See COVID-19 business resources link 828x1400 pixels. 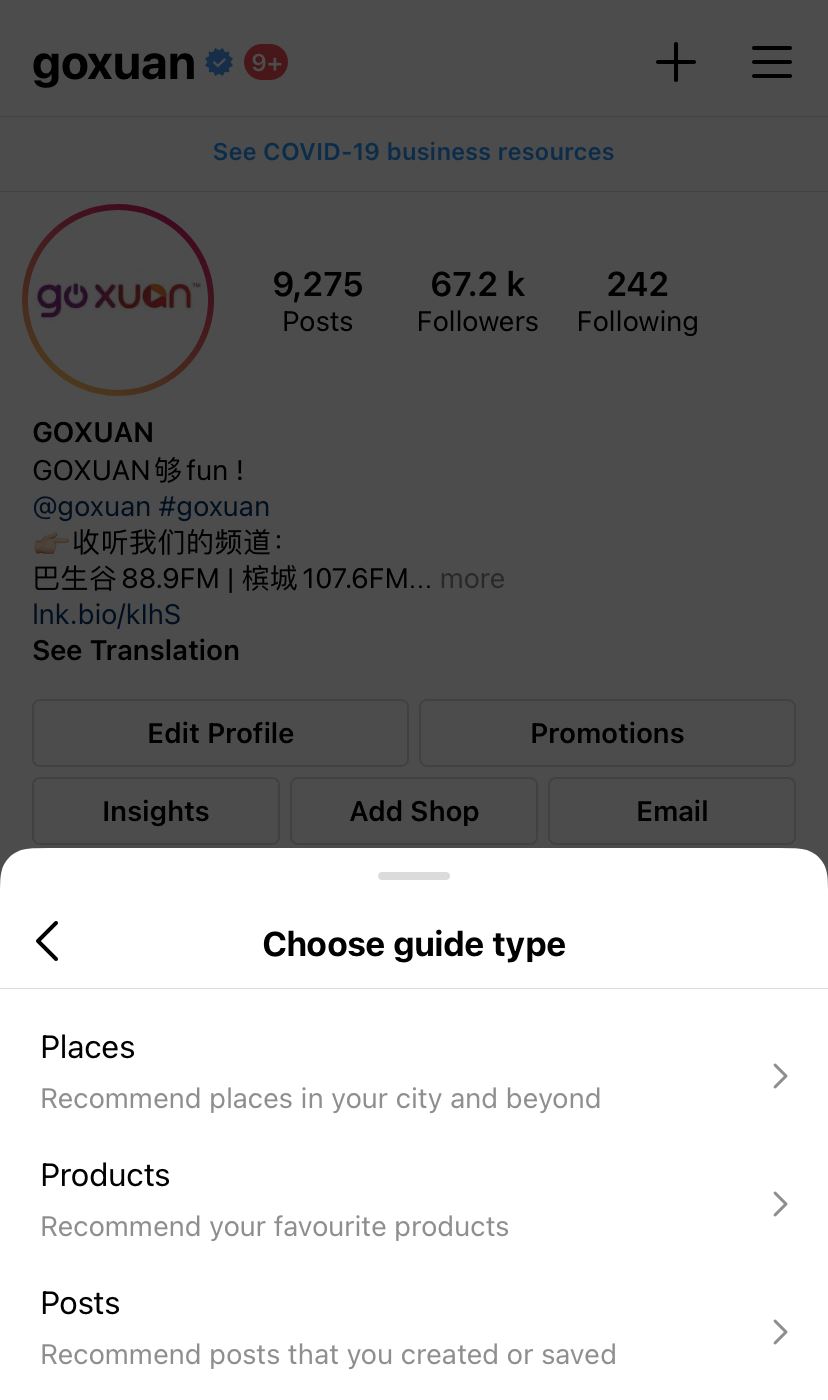[x=413, y=152]
